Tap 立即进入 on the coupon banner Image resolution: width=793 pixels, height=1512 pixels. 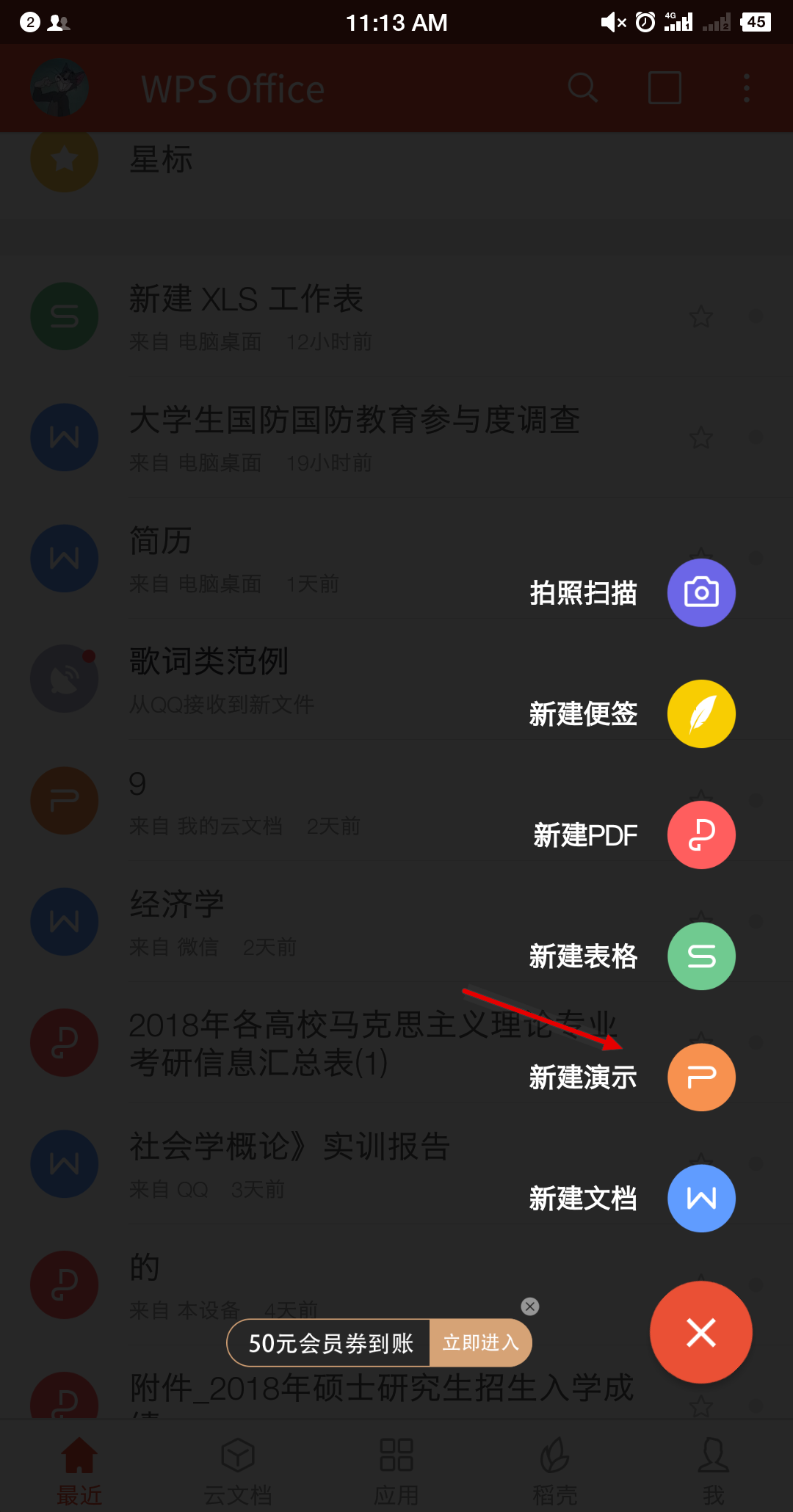pos(480,1342)
